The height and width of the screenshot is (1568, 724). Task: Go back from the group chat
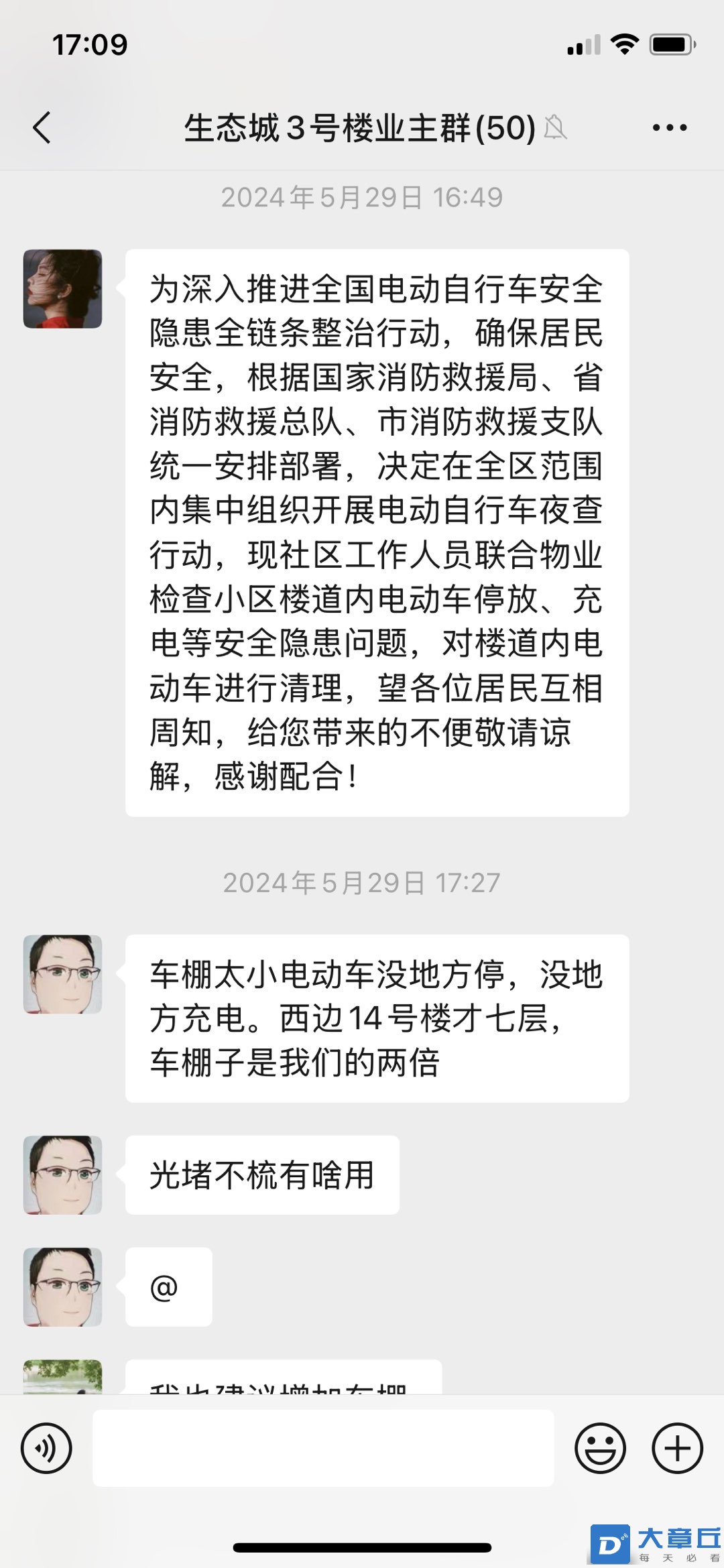42,127
